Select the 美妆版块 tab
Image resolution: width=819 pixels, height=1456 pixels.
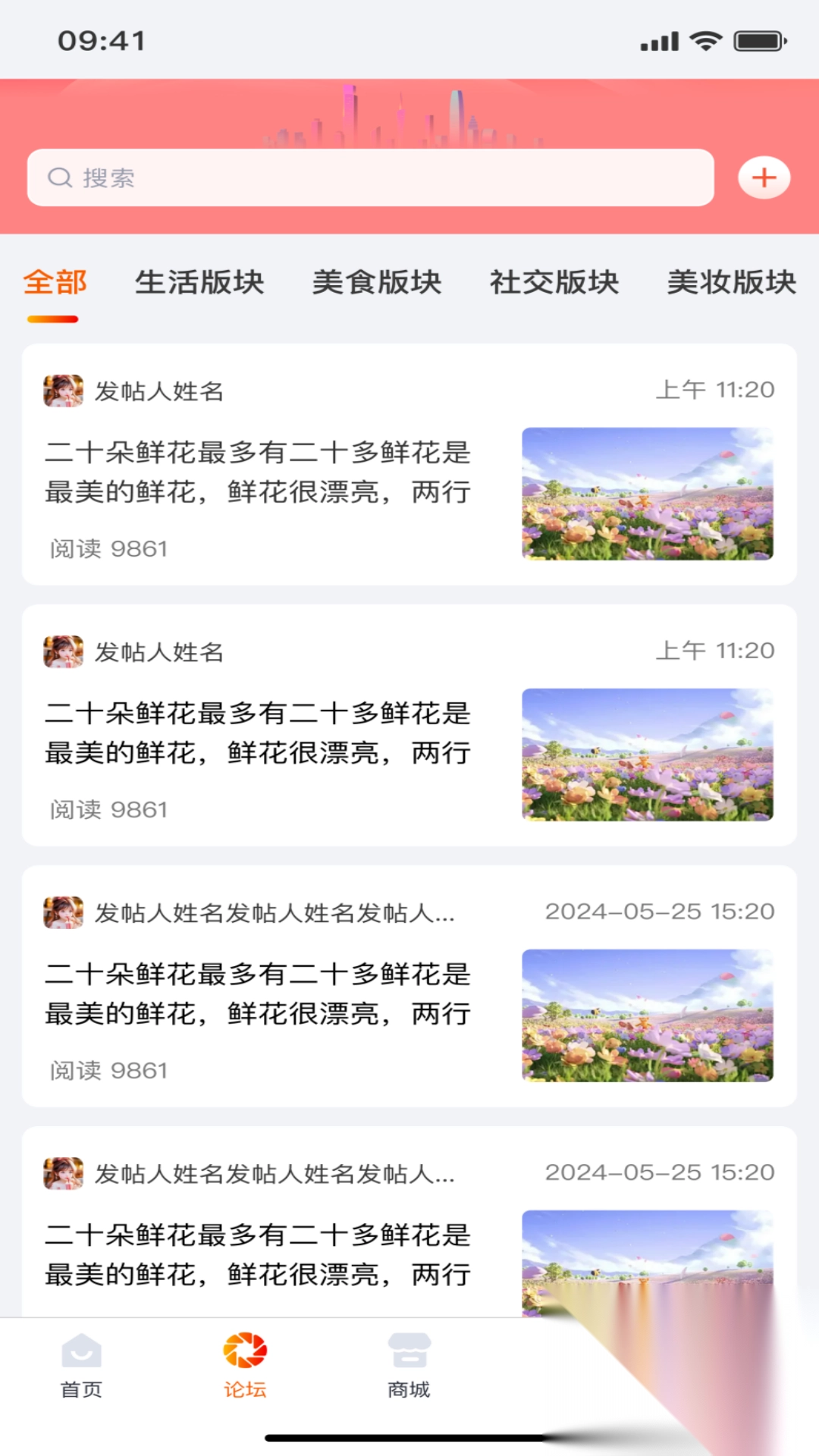click(x=730, y=281)
